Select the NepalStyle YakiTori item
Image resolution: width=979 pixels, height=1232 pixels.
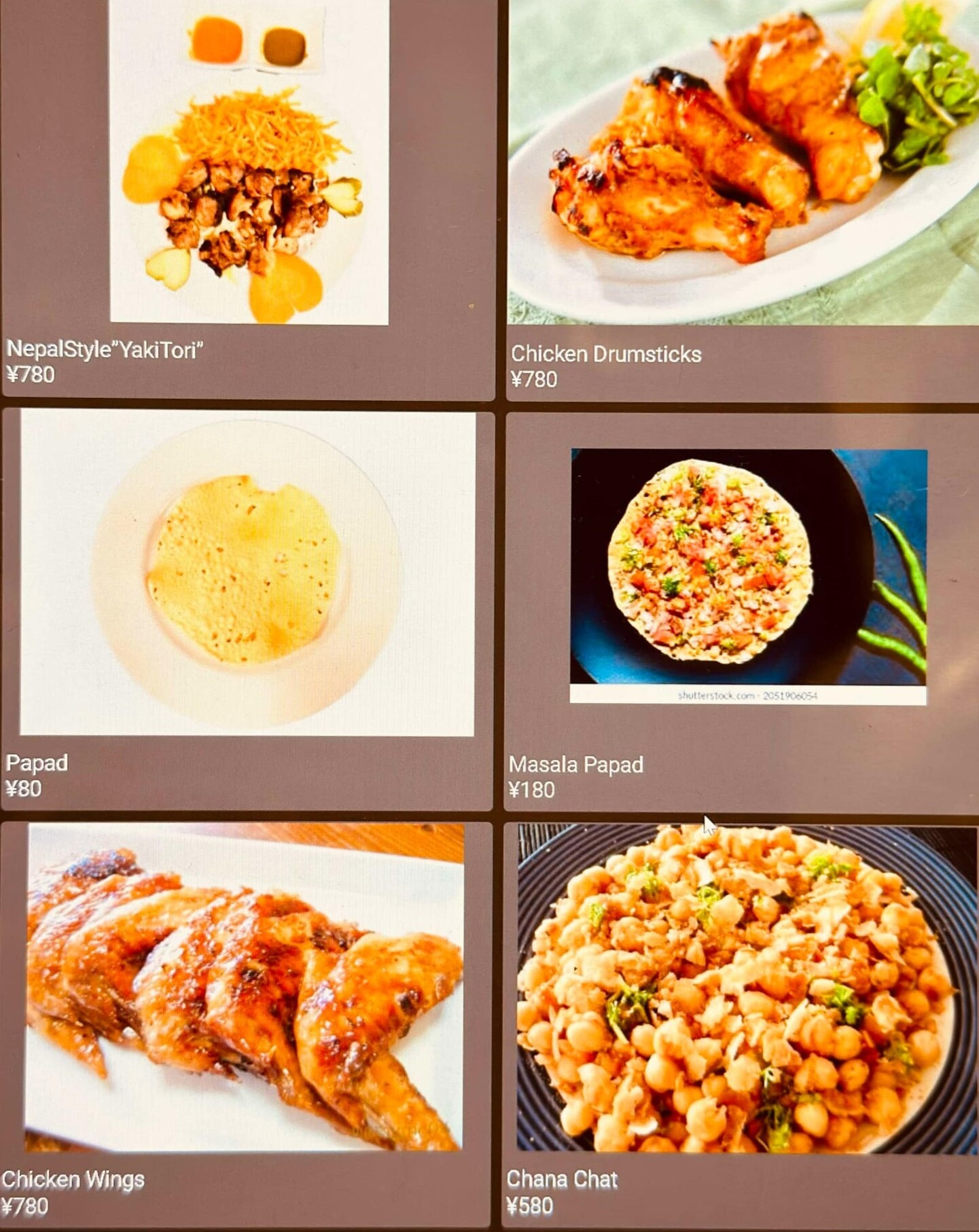(x=249, y=197)
